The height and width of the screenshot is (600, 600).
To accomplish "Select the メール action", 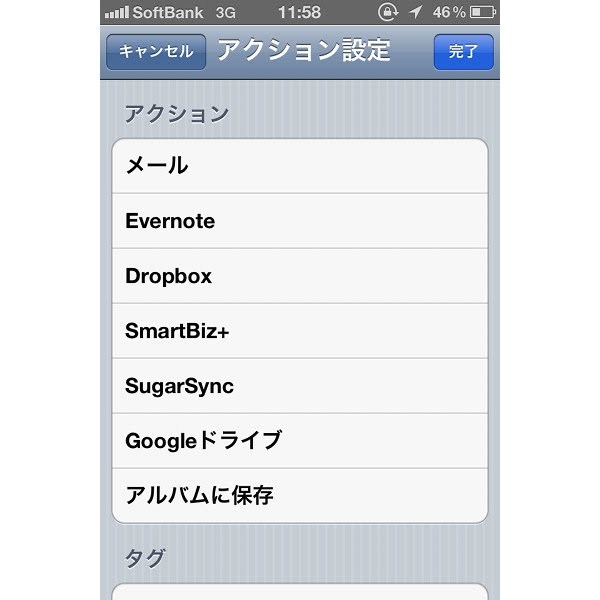I will 299,166.
